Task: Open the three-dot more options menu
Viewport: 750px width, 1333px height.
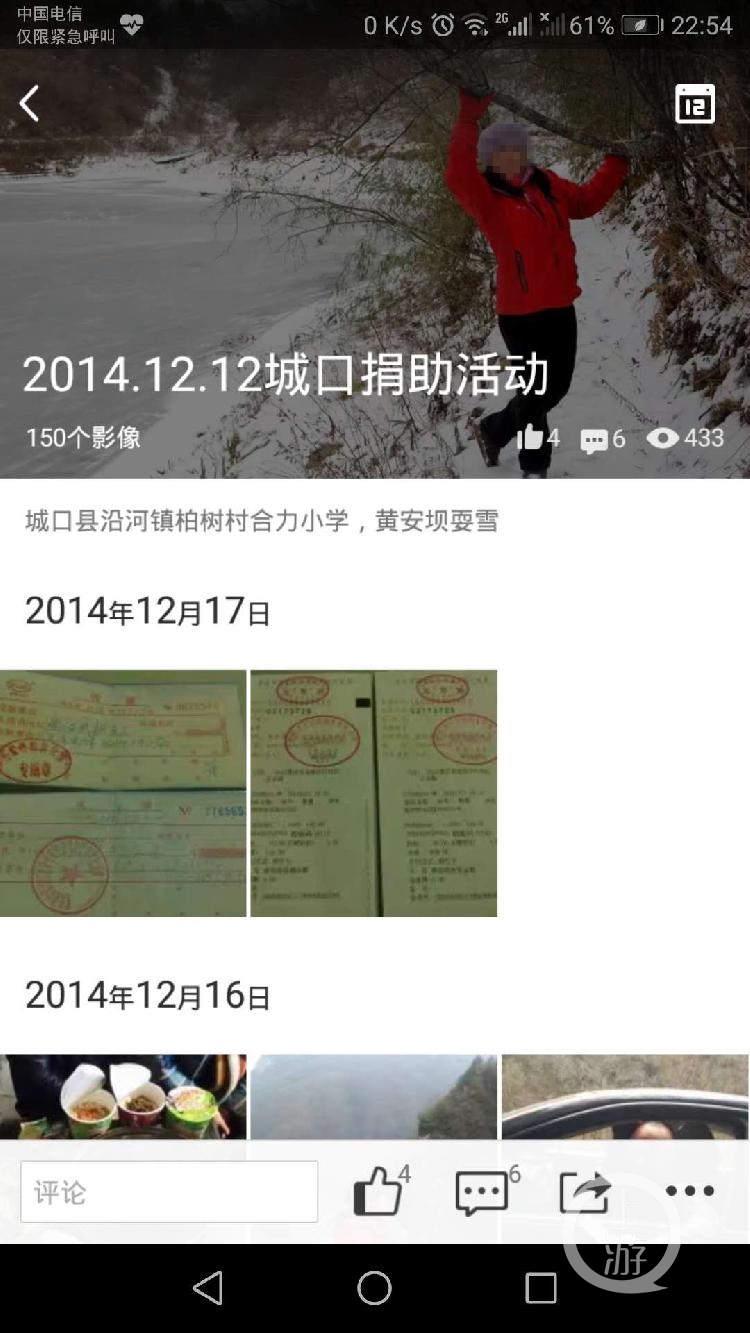Action: coord(689,1191)
